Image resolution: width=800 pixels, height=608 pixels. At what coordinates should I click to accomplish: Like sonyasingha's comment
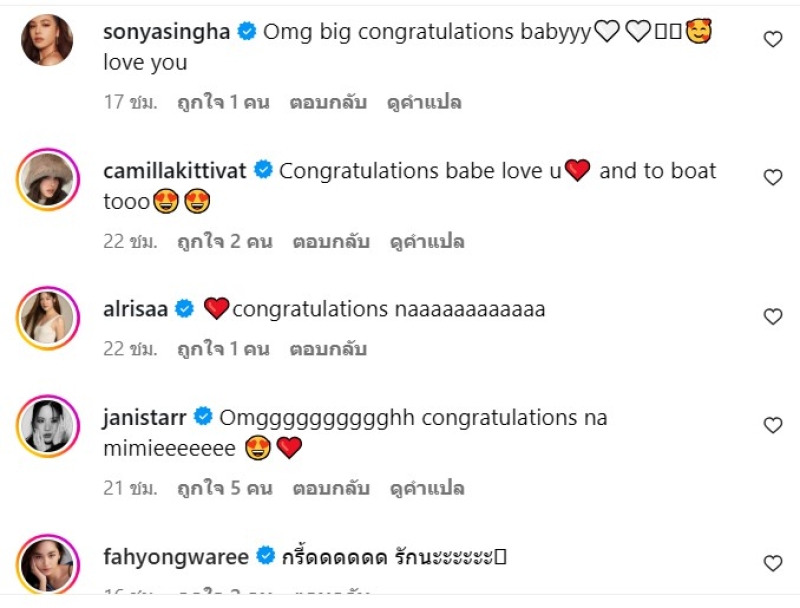[772, 39]
